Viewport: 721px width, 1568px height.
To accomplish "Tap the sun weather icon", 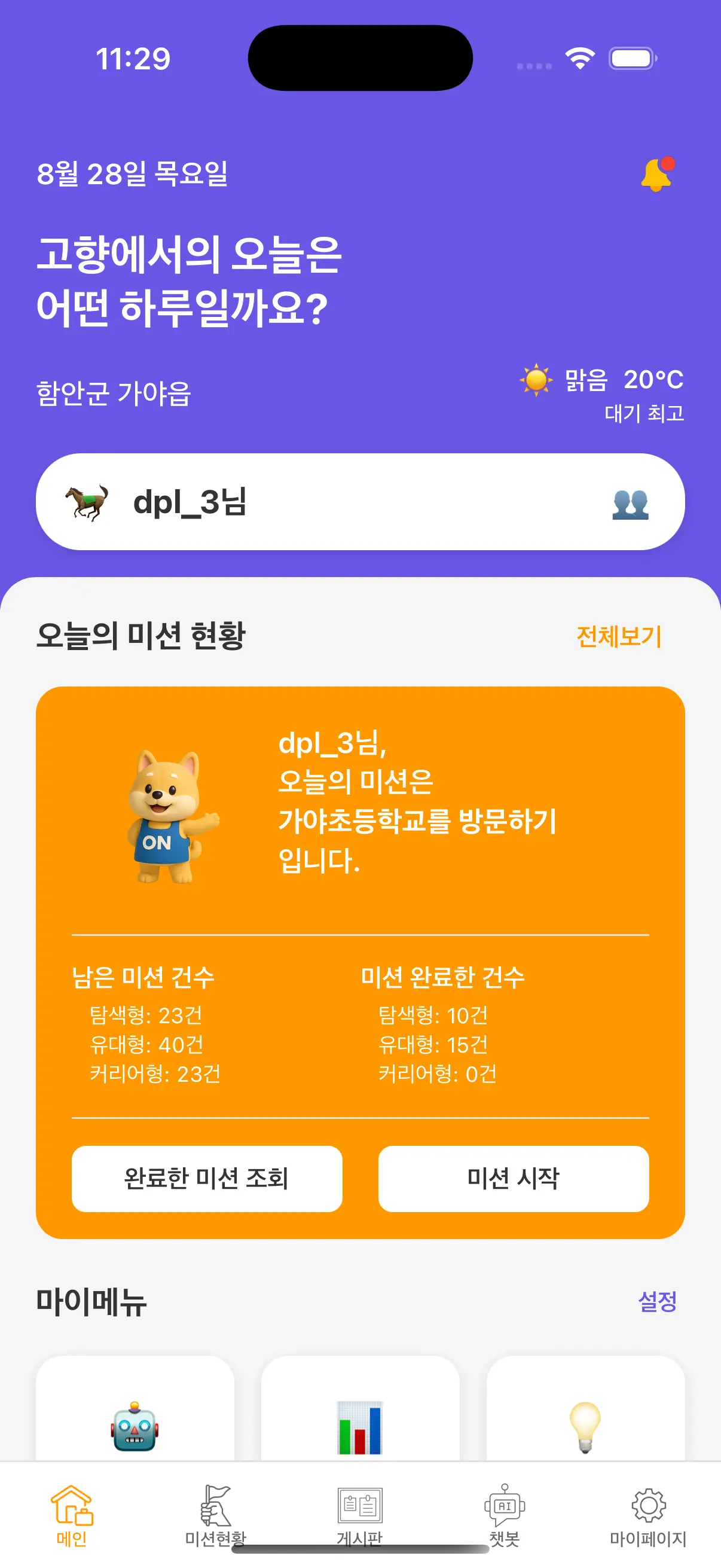I will (x=536, y=381).
